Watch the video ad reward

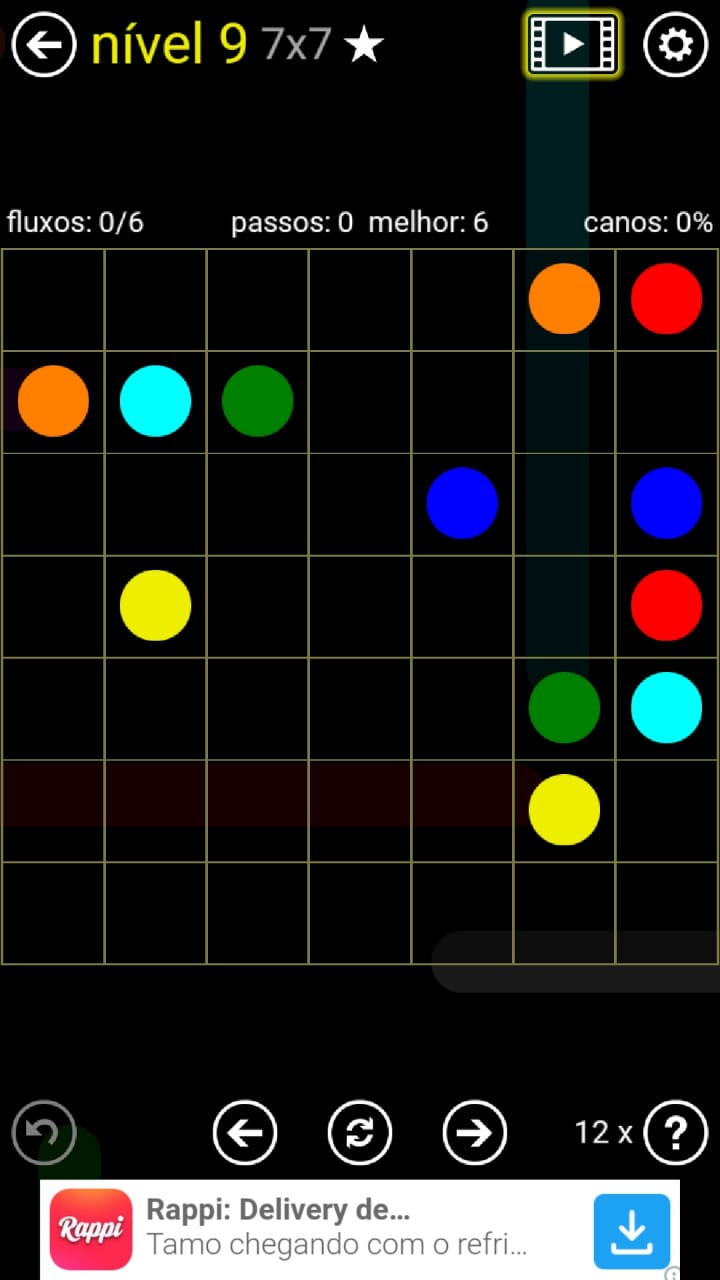[573, 44]
